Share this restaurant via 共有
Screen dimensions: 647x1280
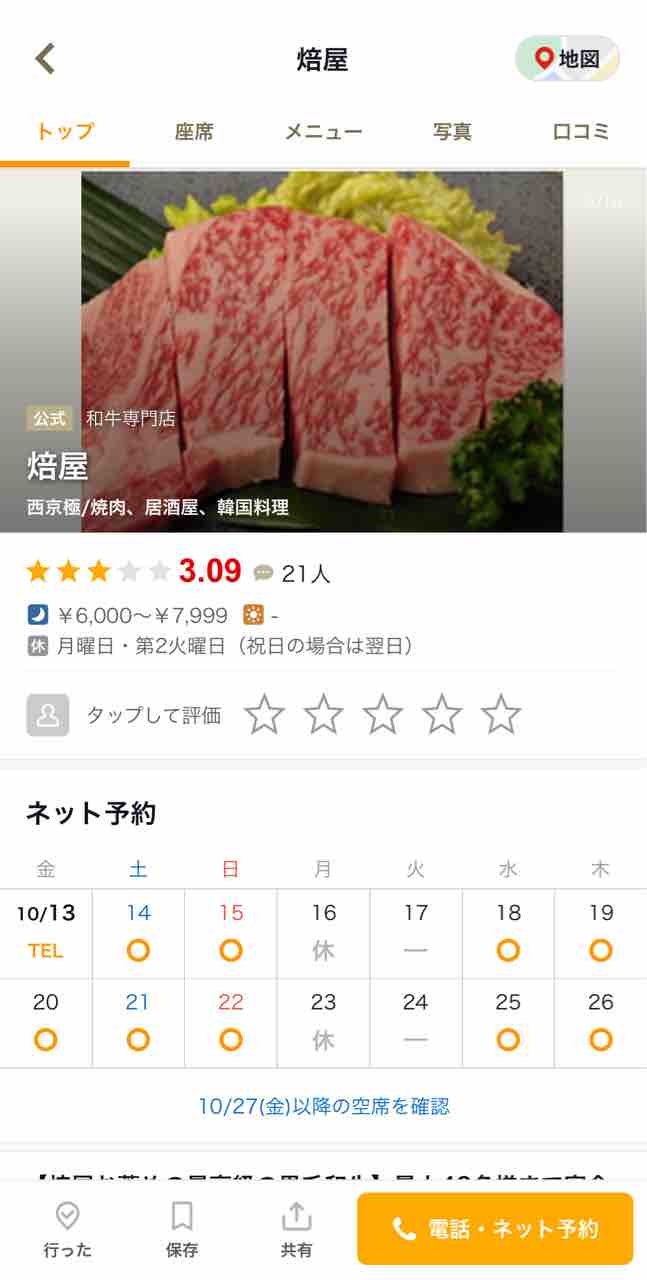coord(297,1230)
